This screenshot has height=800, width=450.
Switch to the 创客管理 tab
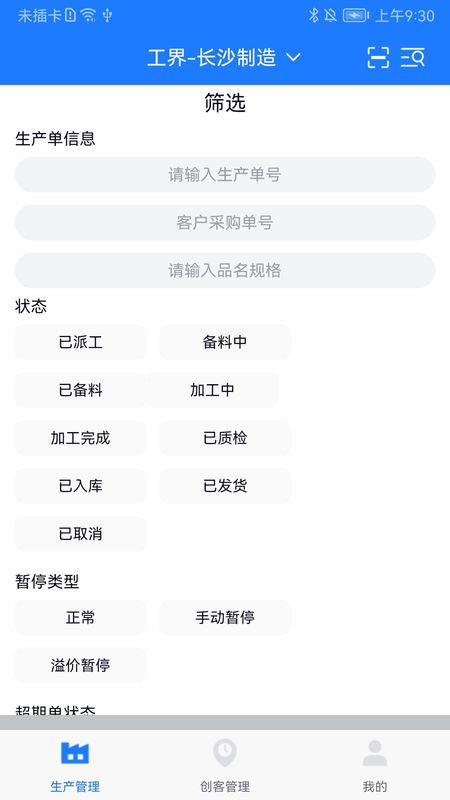pos(225,765)
